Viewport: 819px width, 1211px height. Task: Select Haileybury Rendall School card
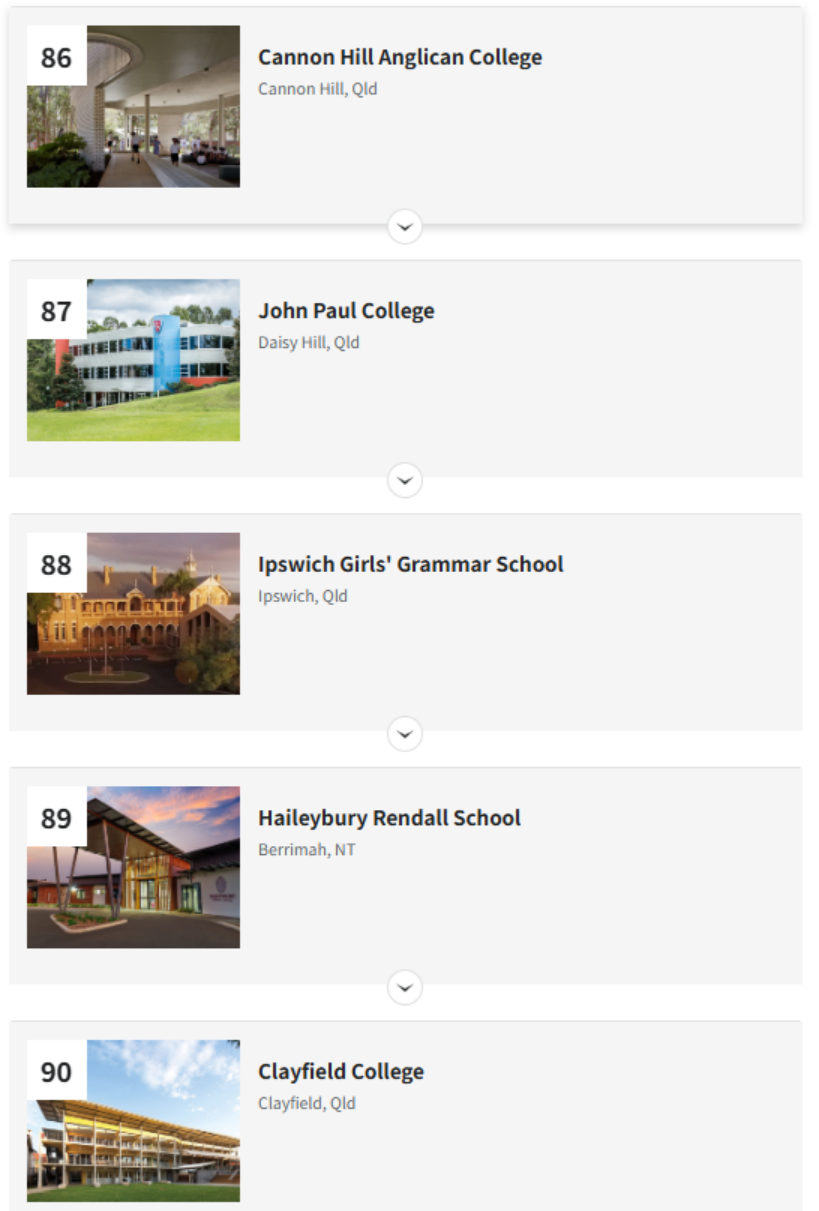click(389, 818)
